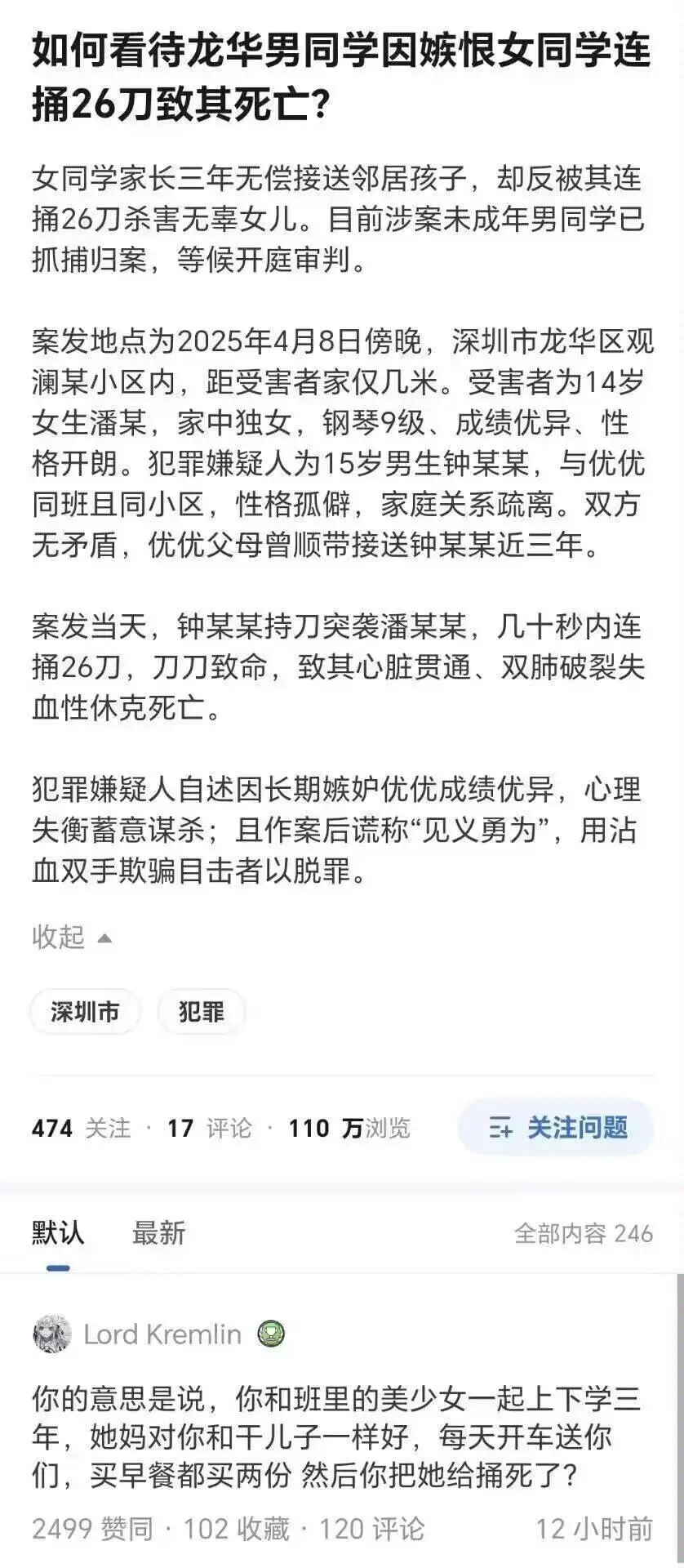Open Lord Kremlin's profile
The height and width of the screenshot is (1568, 684).
pos(162,1334)
